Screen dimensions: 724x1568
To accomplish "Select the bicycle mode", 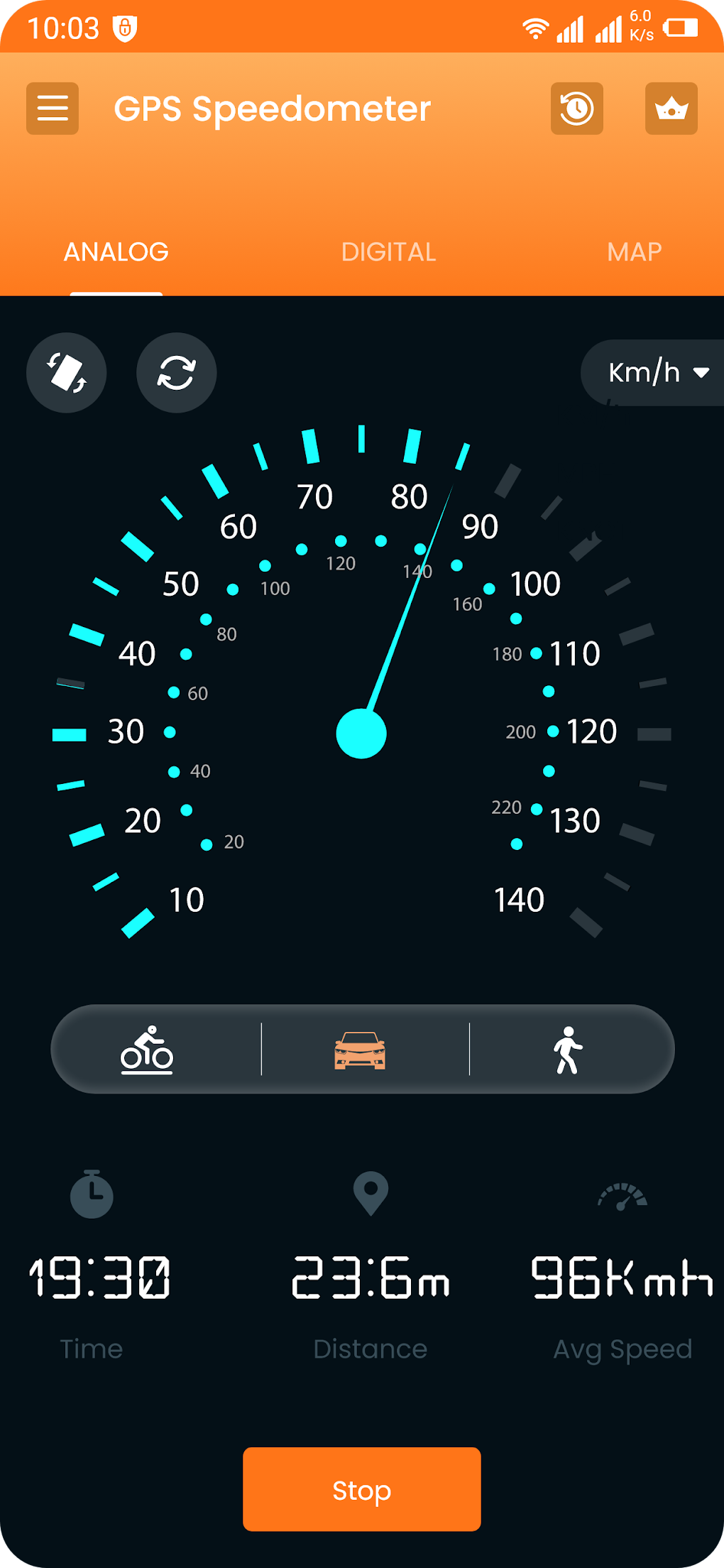I will (x=147, y=1050).
